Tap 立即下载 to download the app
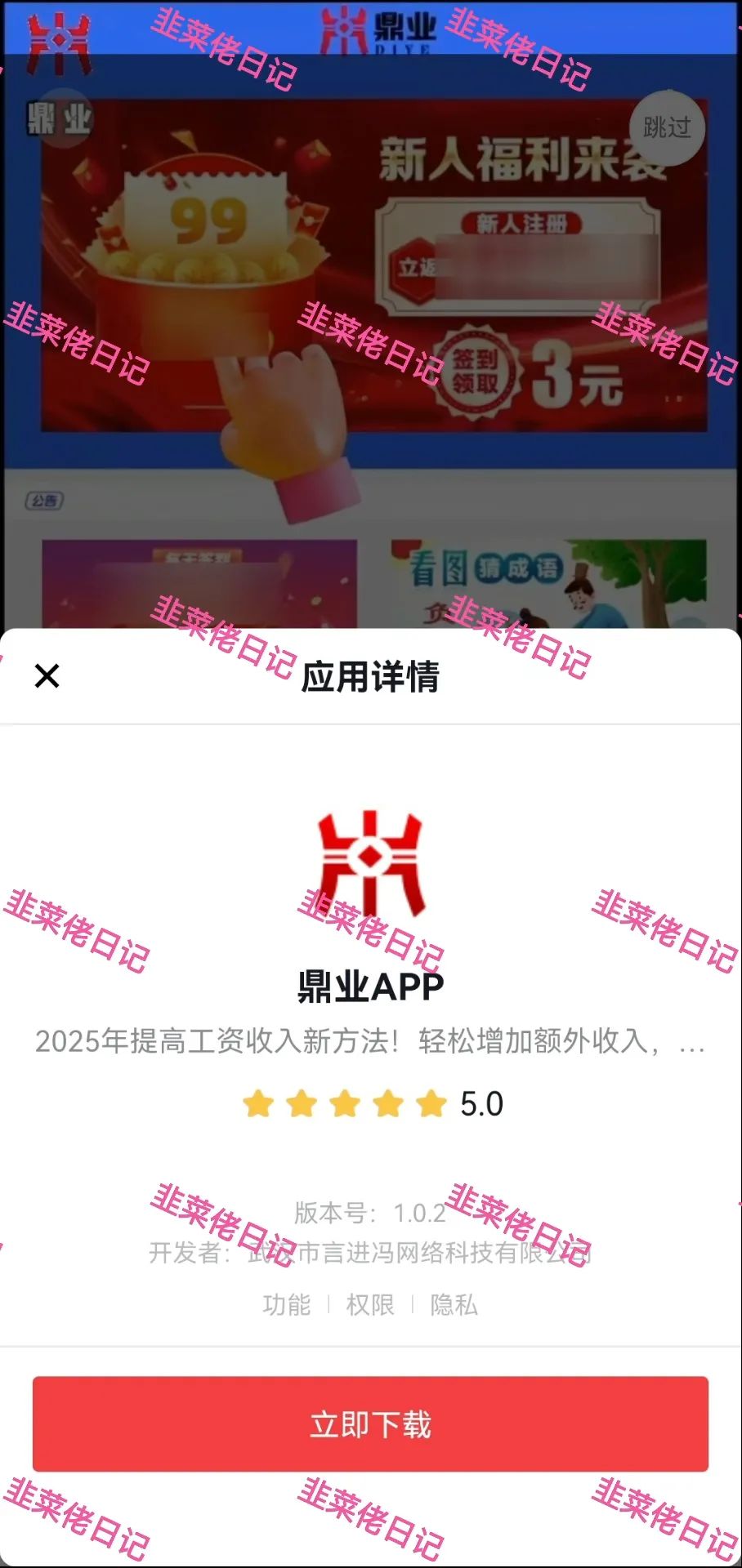 370,1424
